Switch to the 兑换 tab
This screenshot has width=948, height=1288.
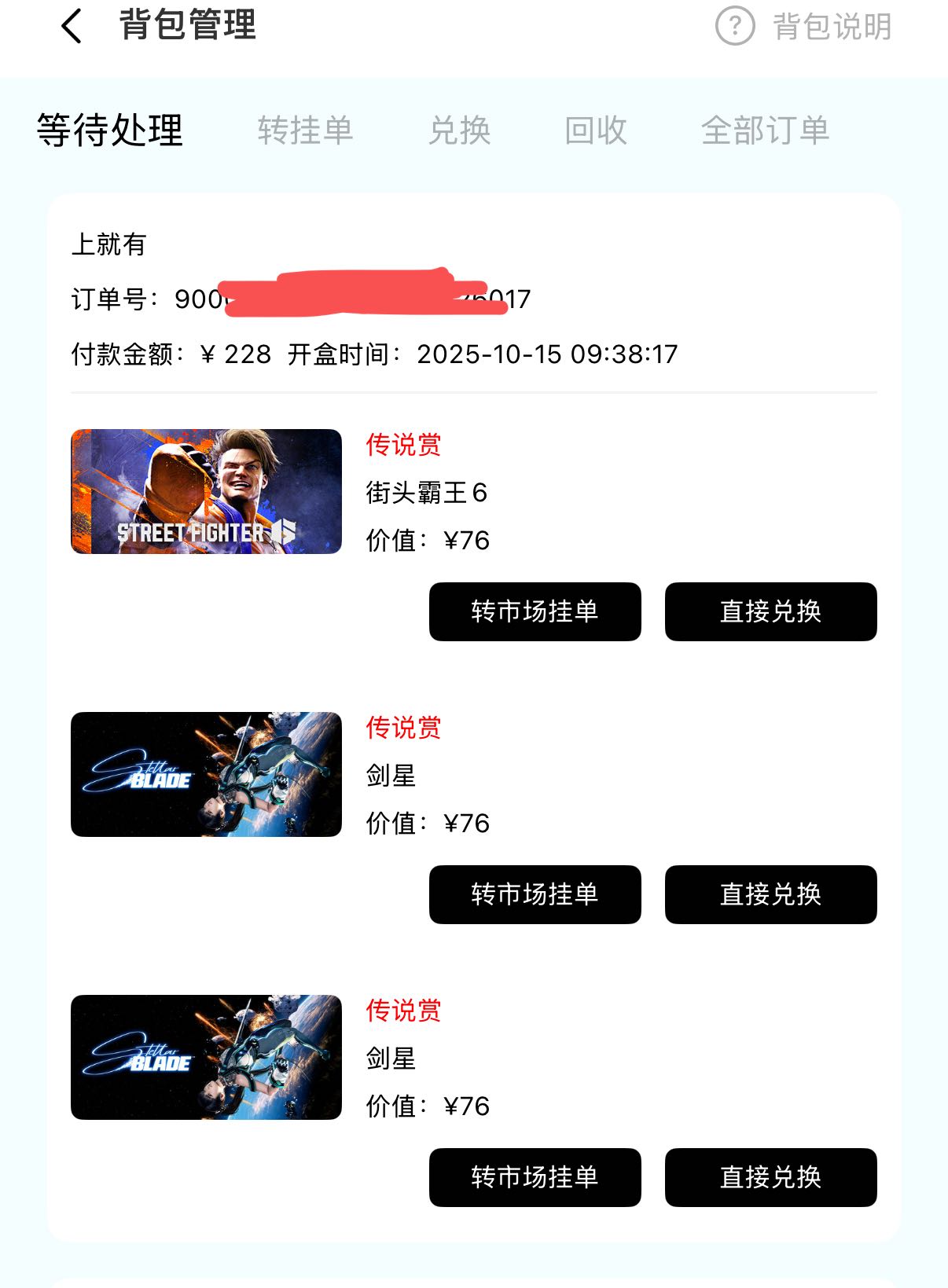(459, 130)
